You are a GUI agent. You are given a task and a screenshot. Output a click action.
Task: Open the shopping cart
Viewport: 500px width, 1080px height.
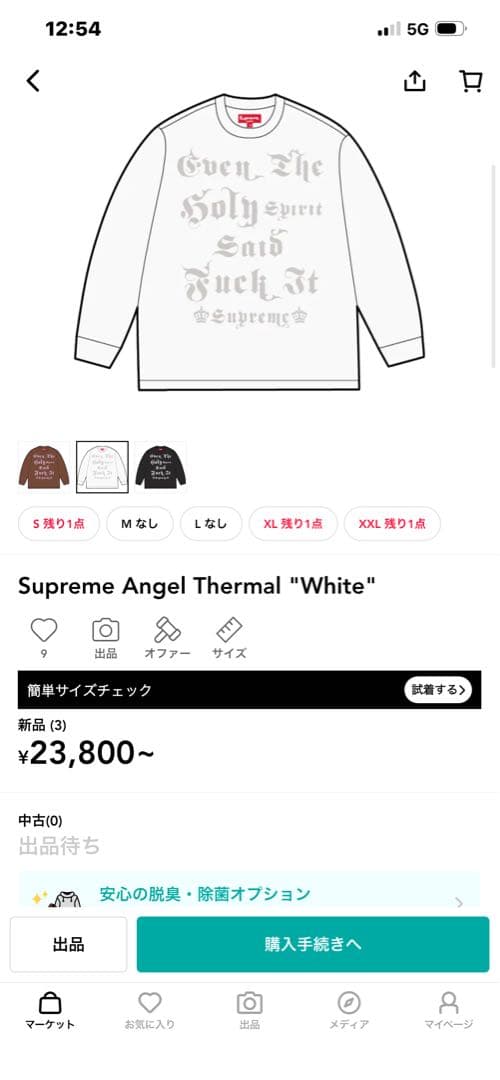(x=470, y=81)
